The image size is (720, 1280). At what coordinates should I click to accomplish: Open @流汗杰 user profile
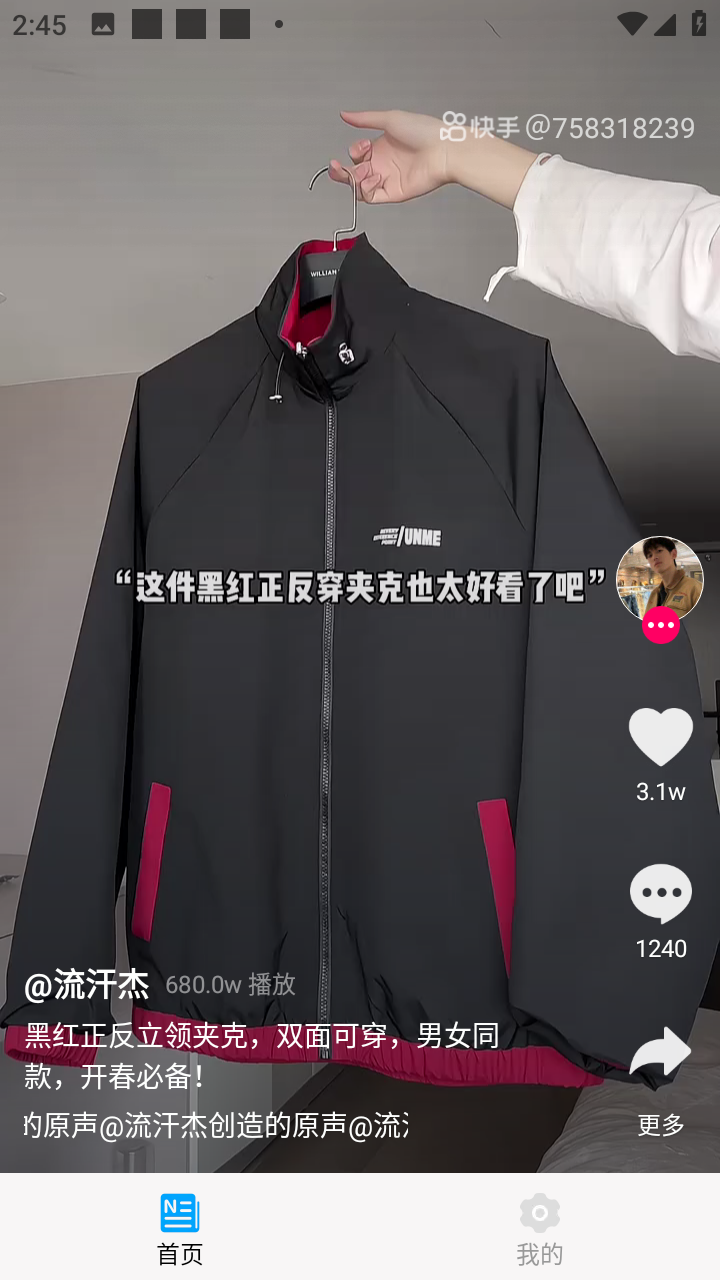[87, 985]
